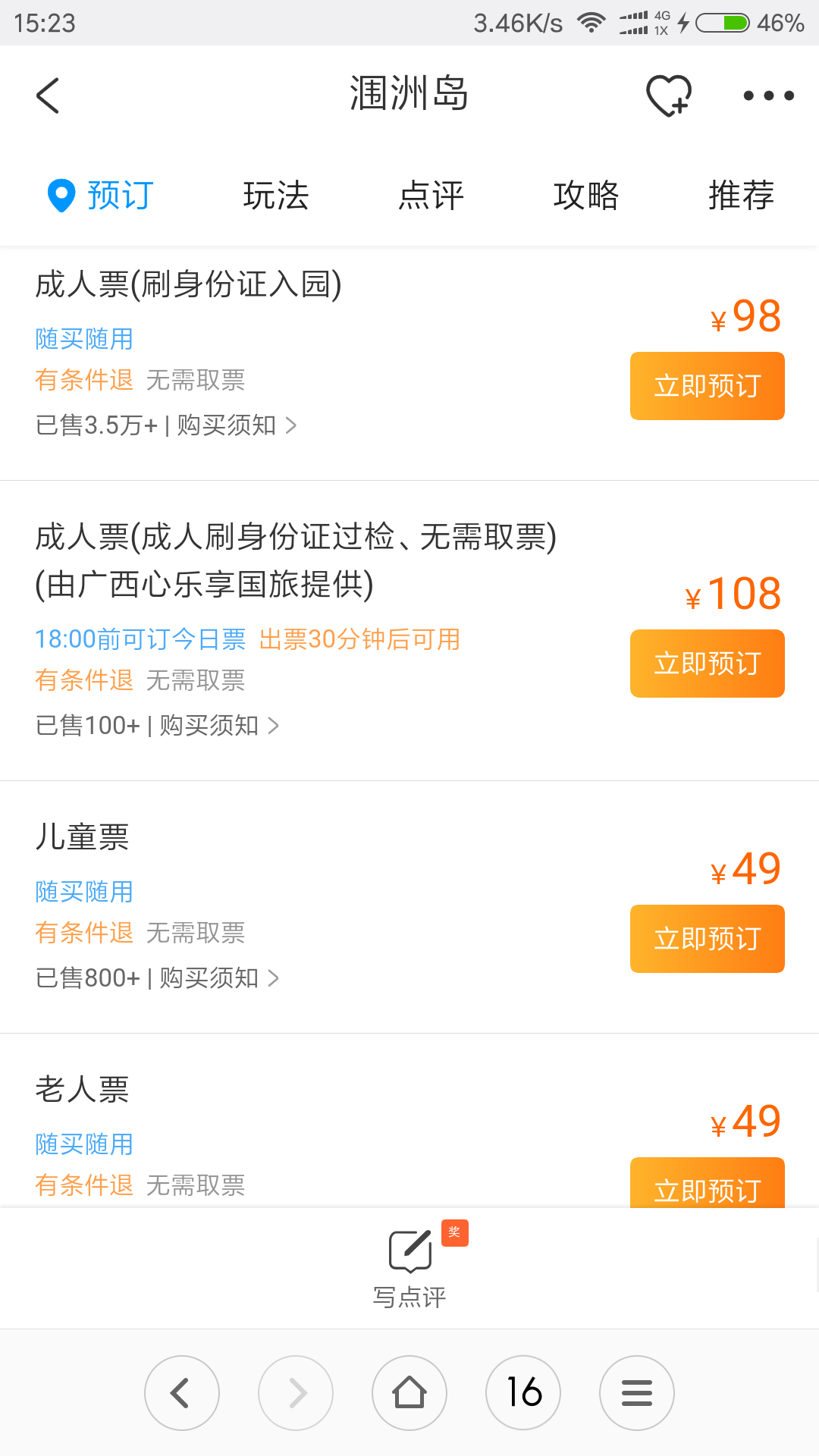Book the ¥108 成人票 from 广西心乐享国旅
This screenshot has height=1456, width=819.
pos(707,664)
